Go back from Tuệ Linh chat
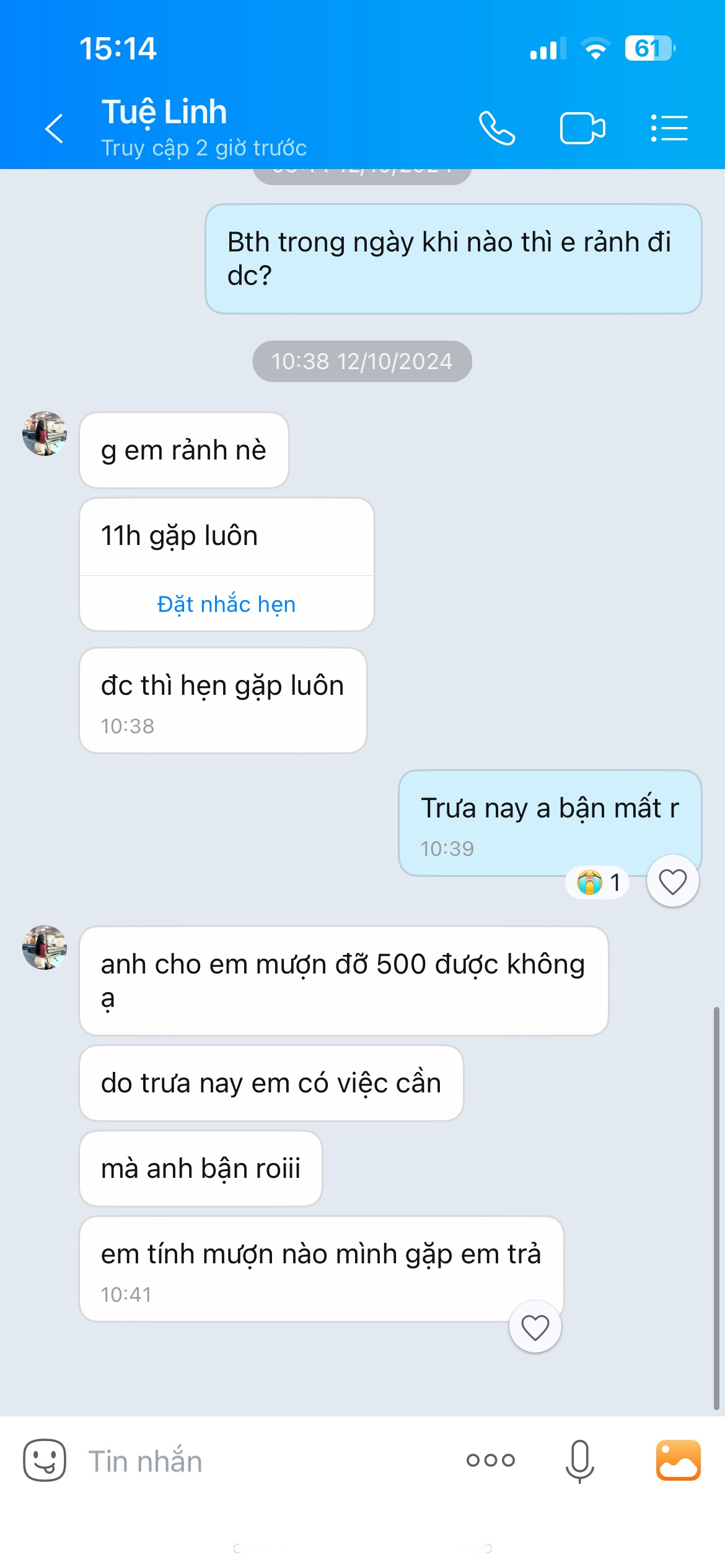 pos(55,128)
